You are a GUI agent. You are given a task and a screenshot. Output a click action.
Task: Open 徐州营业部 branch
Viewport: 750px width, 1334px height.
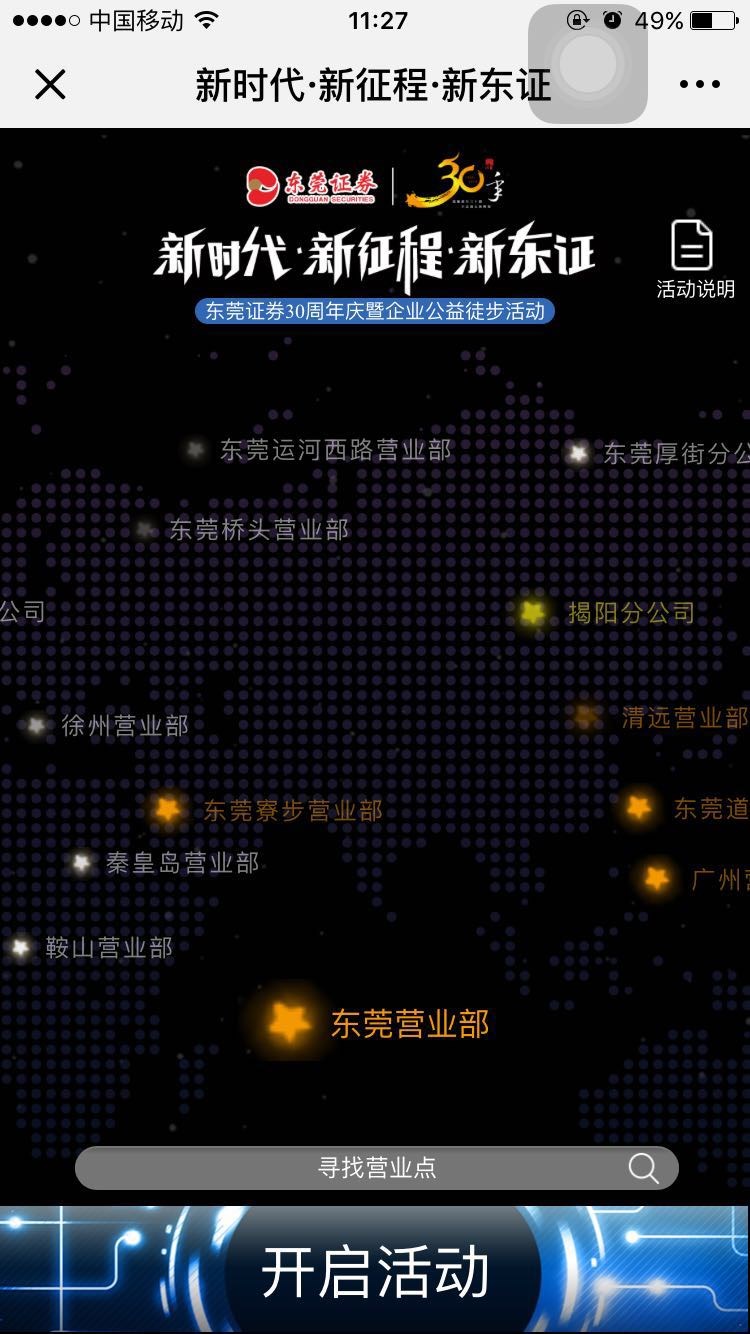tap(124, 726)
